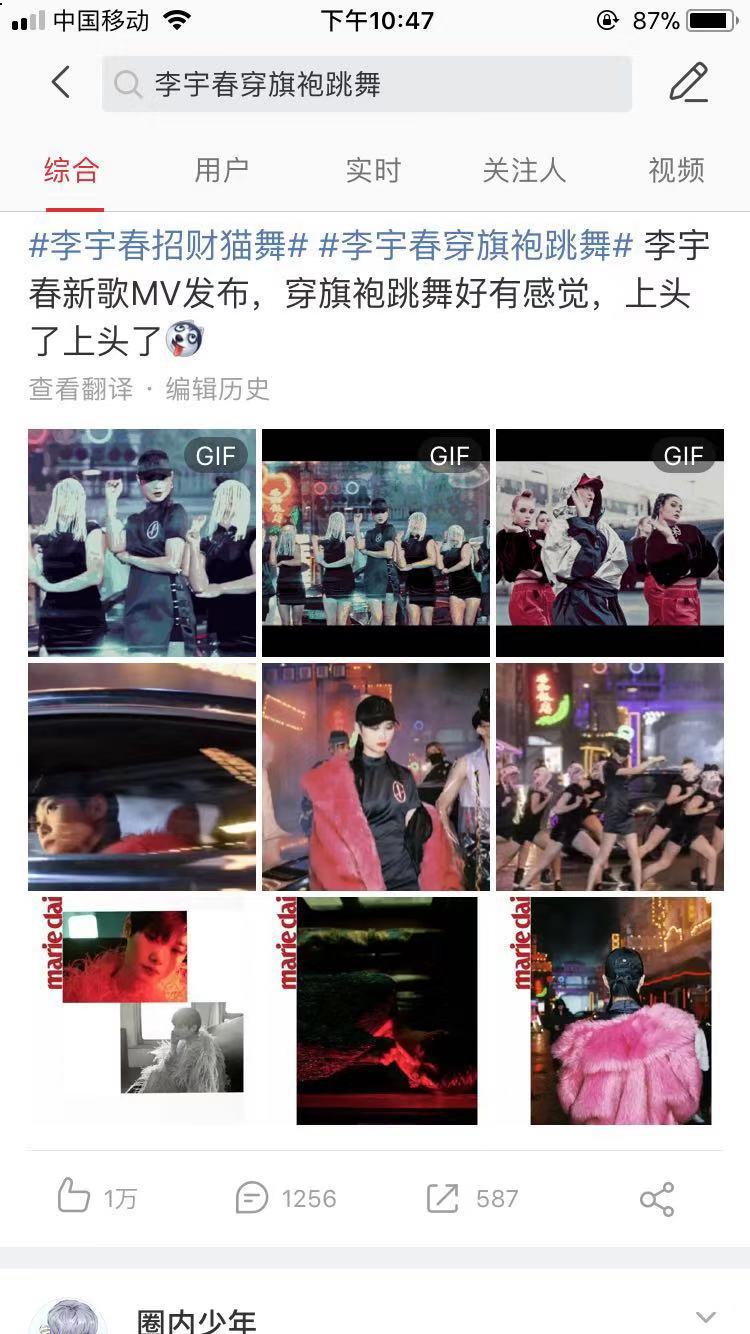Switch to the 实时 tab

(x=373, y=170)
